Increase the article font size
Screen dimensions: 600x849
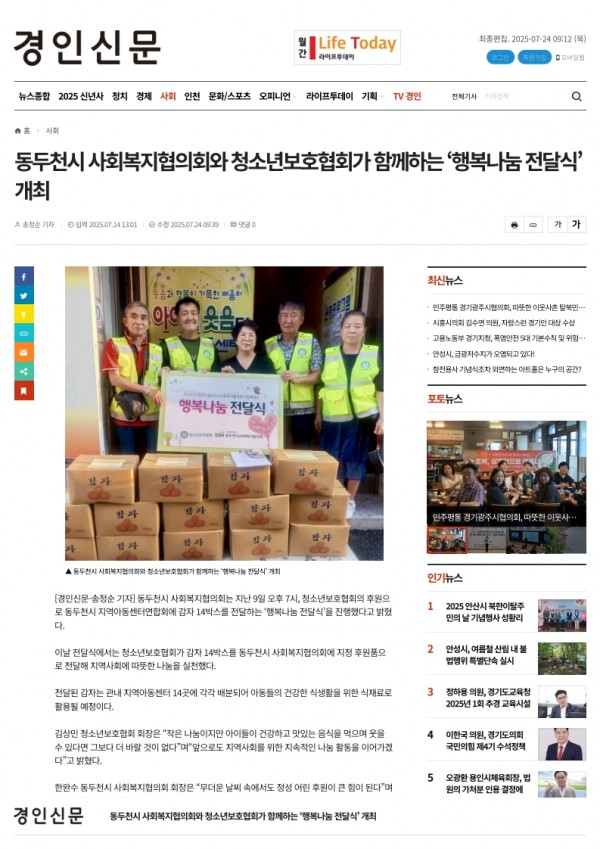tap(576, 225)
